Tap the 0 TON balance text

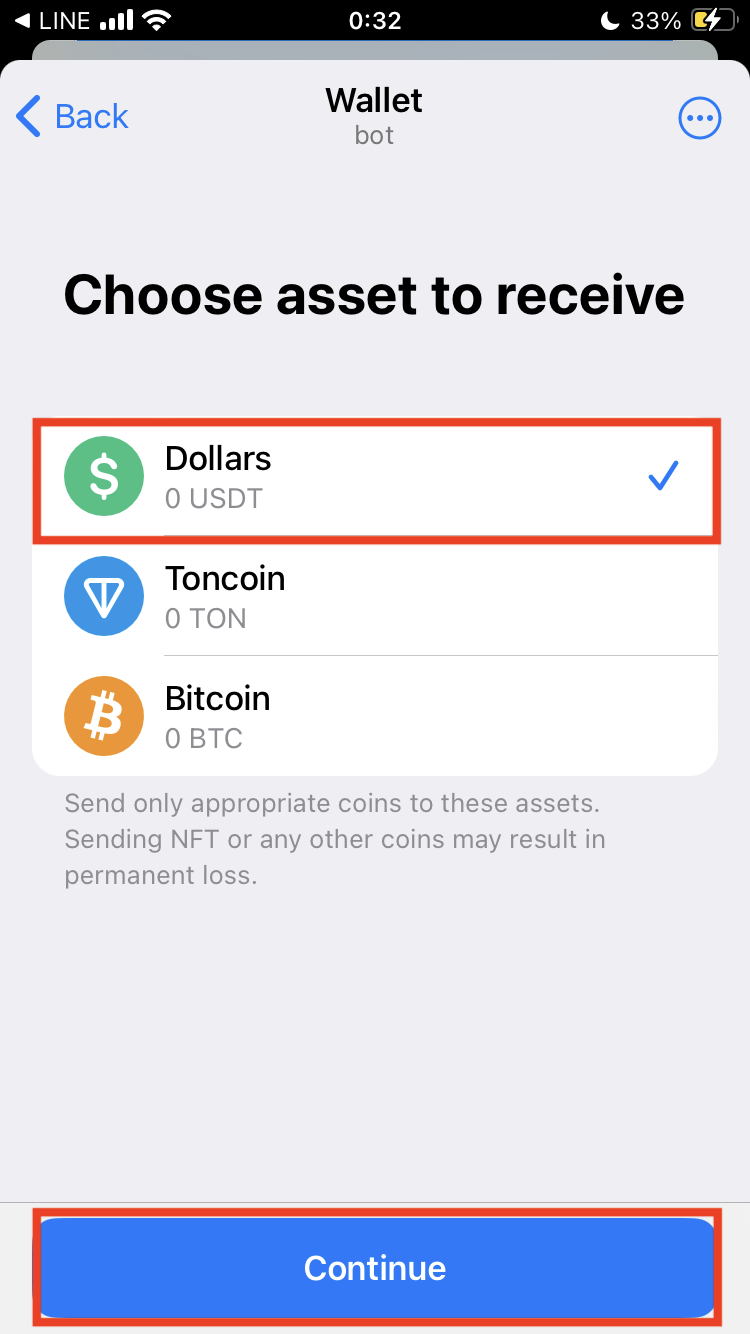point(205,618)
